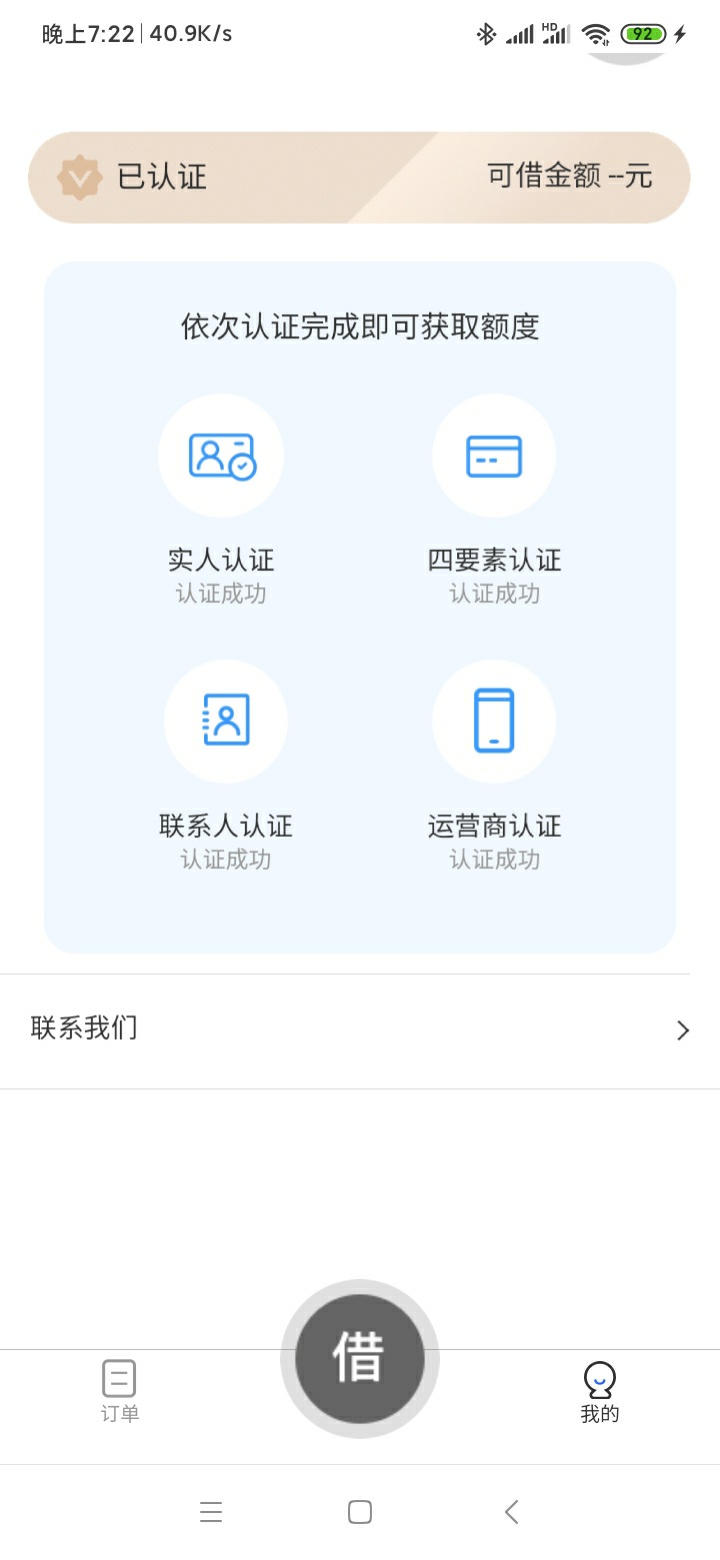The image size is (720, 1560).
Task: Open recent apps from the navigation bar
Action: [x=211, y=1511]
